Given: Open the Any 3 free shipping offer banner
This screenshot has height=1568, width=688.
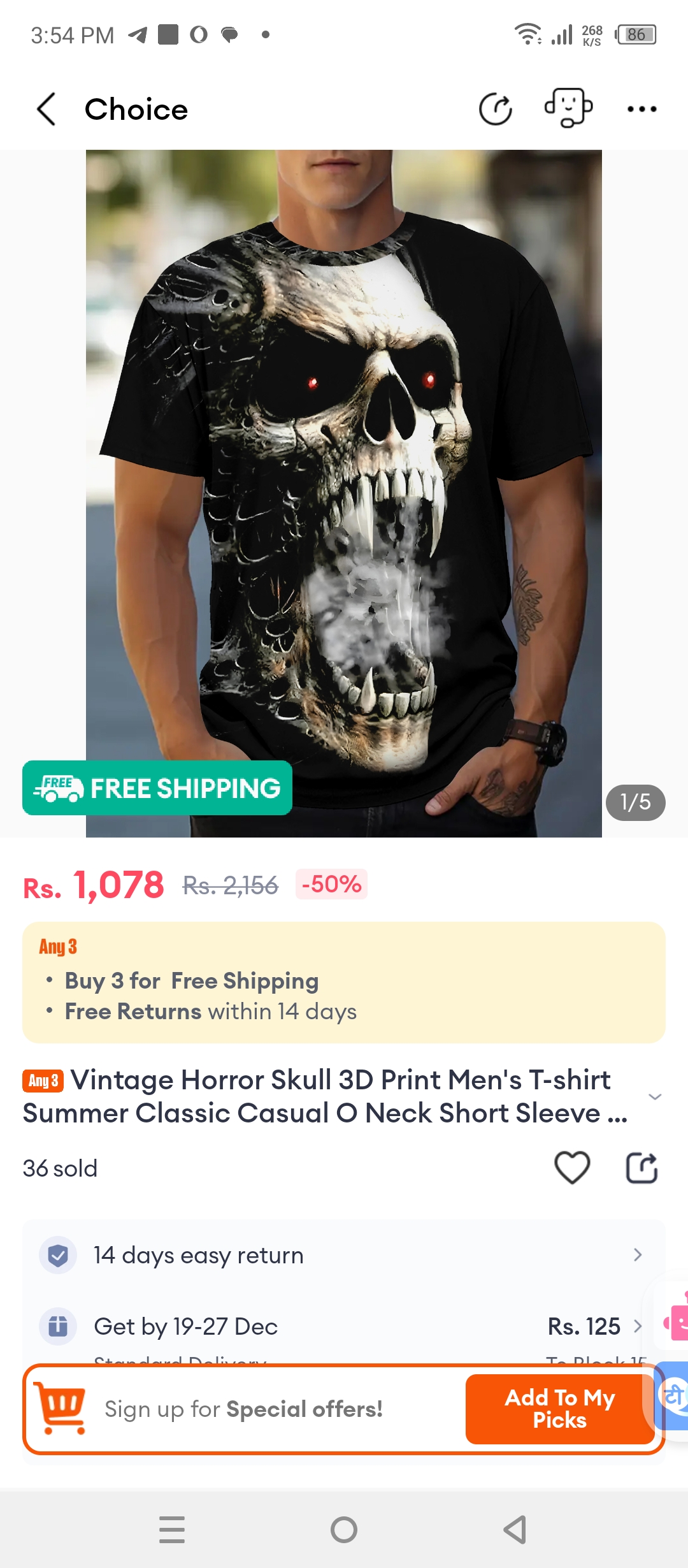Looking at the screenshot, I should 344,982.
